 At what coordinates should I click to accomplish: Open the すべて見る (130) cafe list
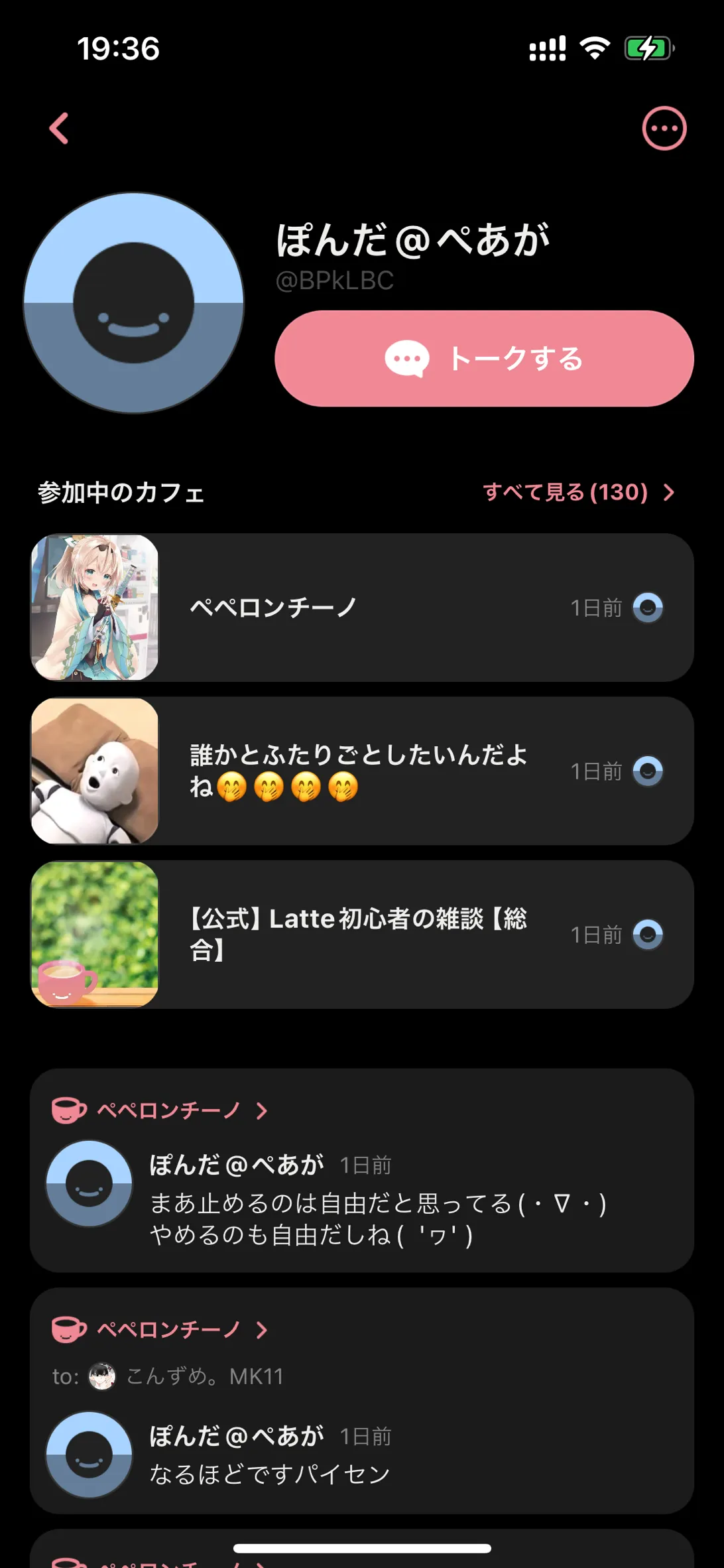(578, 492)
